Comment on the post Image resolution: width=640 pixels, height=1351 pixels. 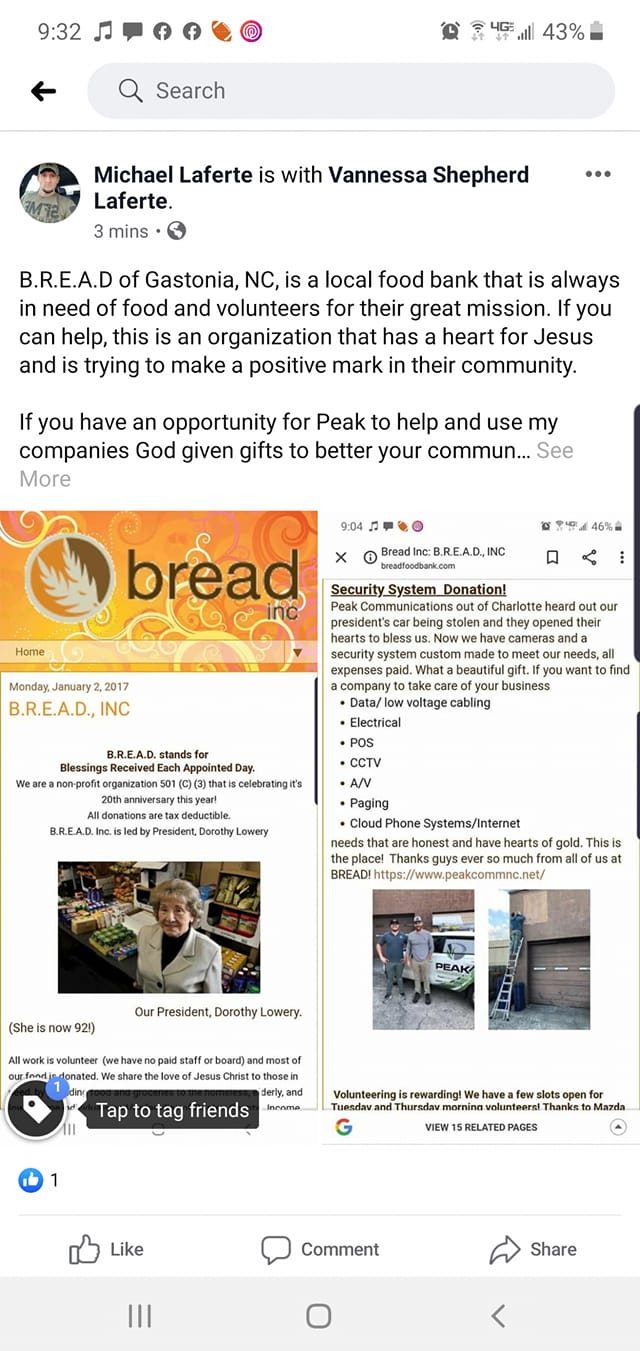320,1249
